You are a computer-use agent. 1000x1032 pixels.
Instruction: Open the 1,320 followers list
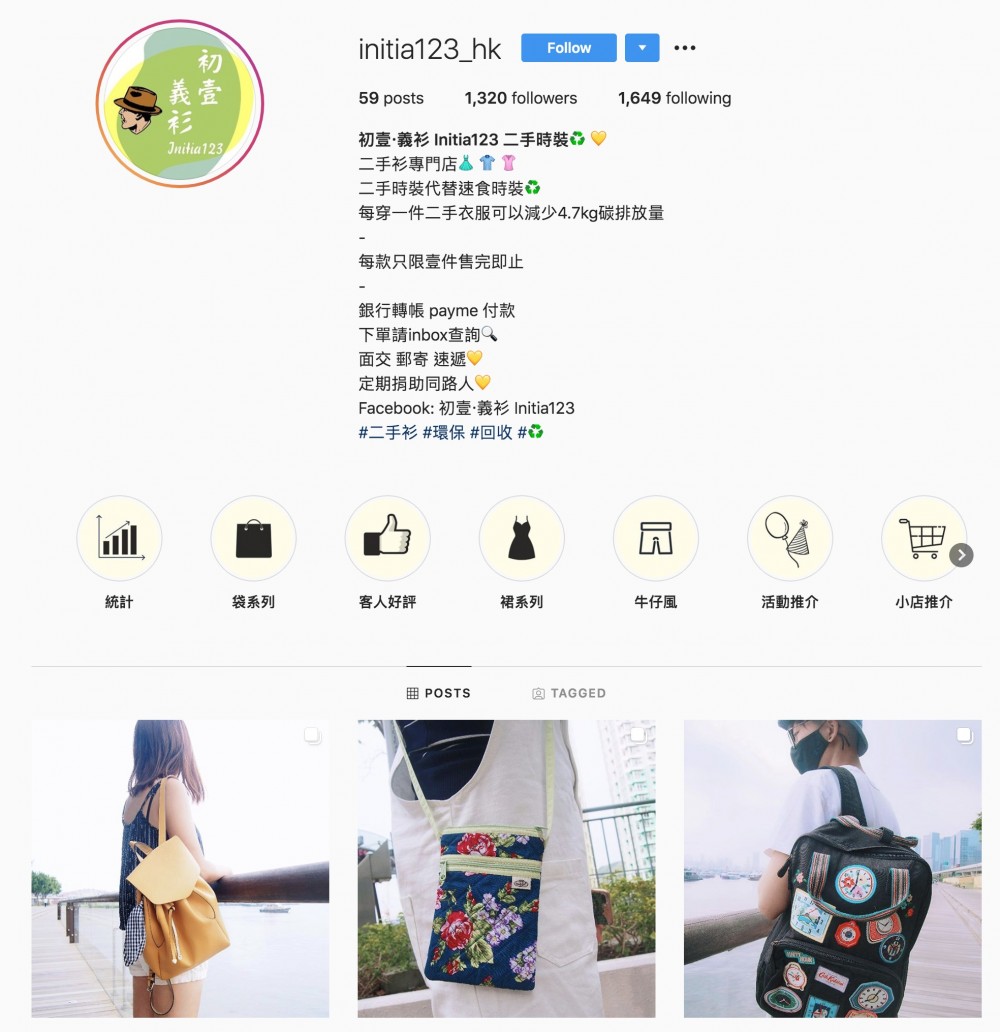(x=520, y=98)
